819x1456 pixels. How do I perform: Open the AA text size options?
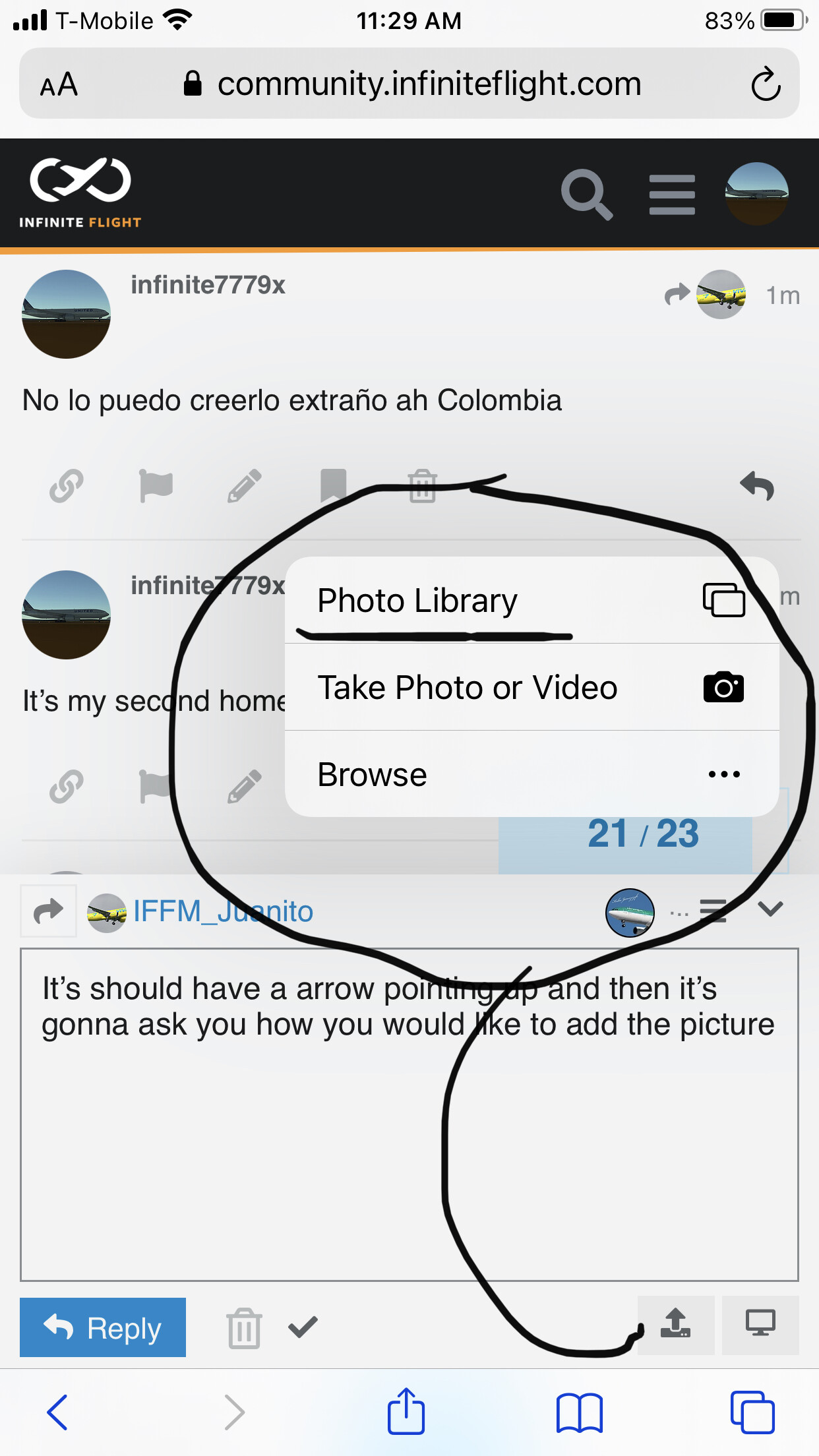pos(59,84)
